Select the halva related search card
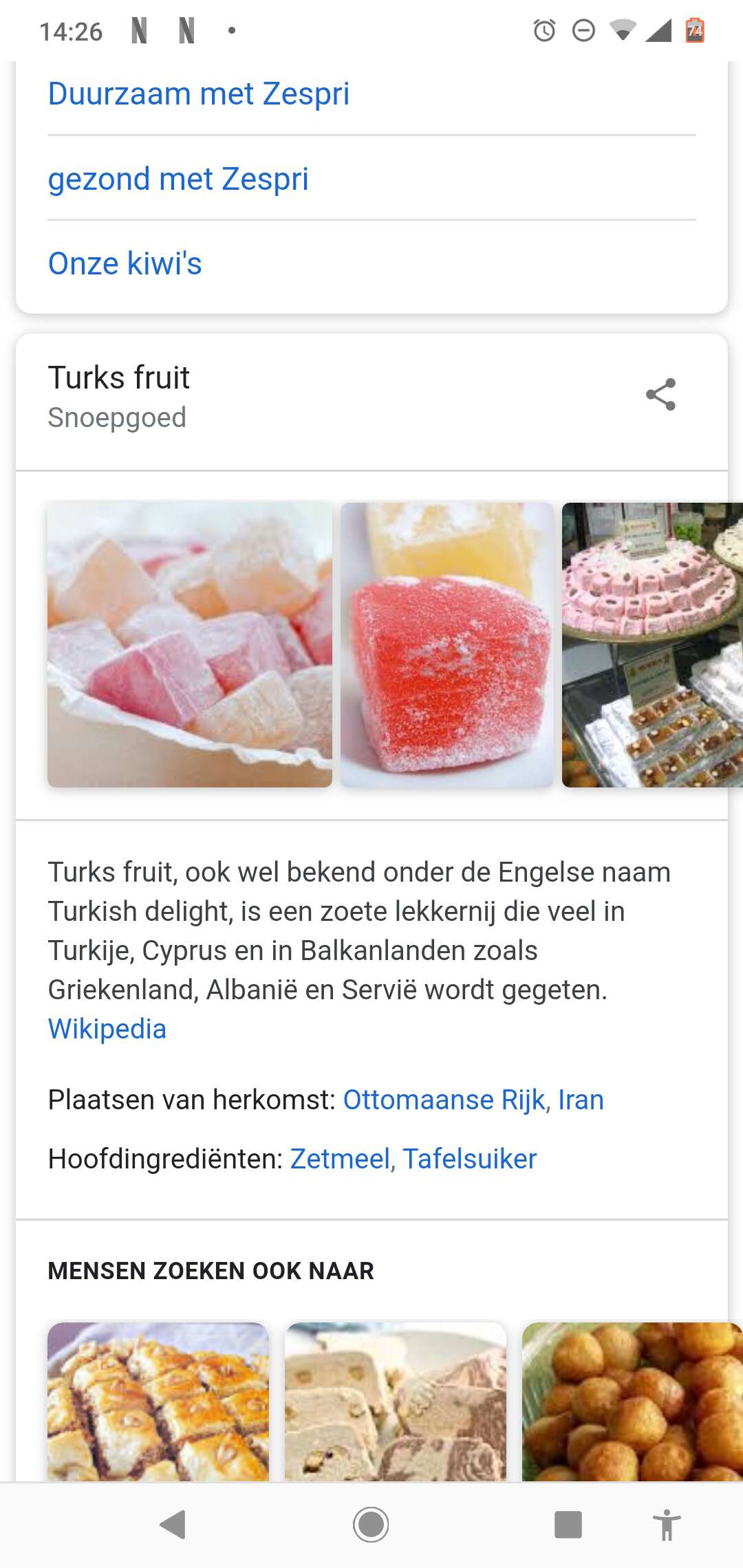 pyautogui.click(x=396, y=1402)
